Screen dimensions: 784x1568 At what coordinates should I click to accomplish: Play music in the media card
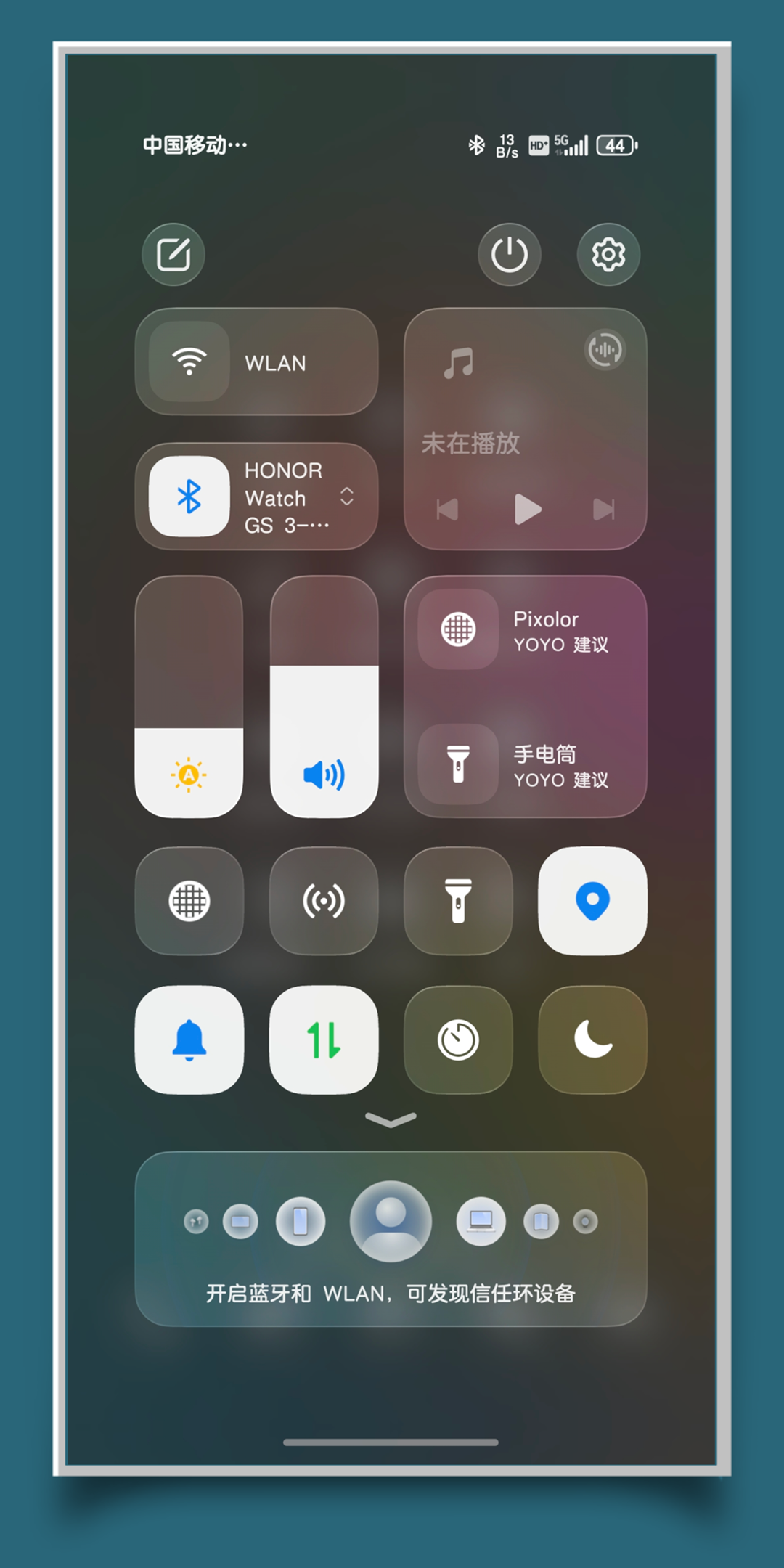[527, 509]
